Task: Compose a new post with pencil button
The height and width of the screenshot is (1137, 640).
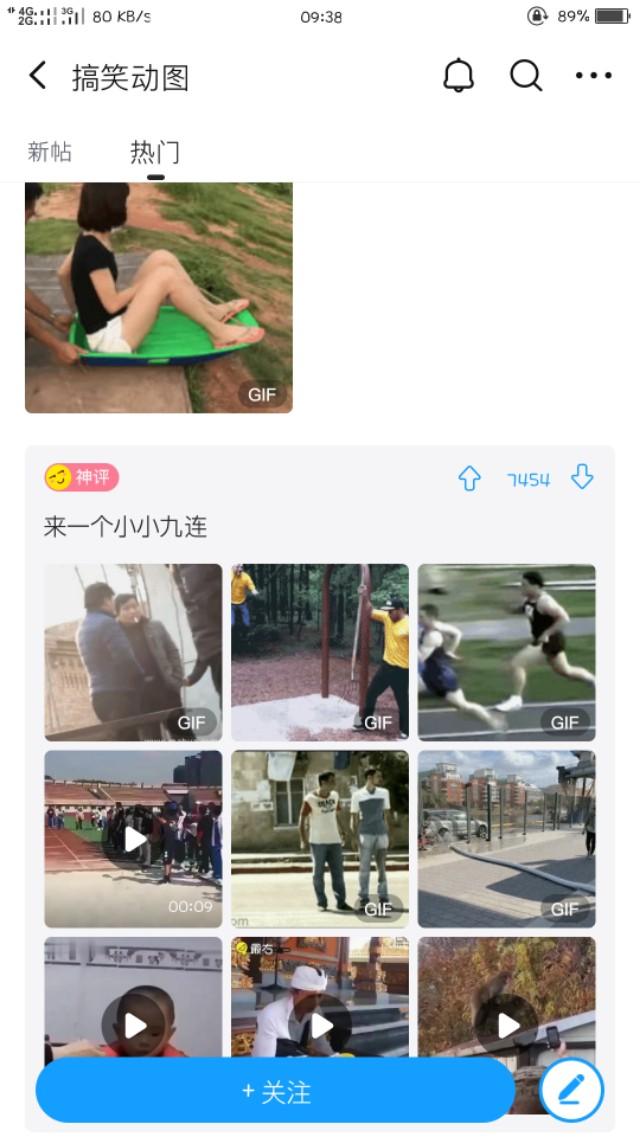Action: tap(571, 1091)
